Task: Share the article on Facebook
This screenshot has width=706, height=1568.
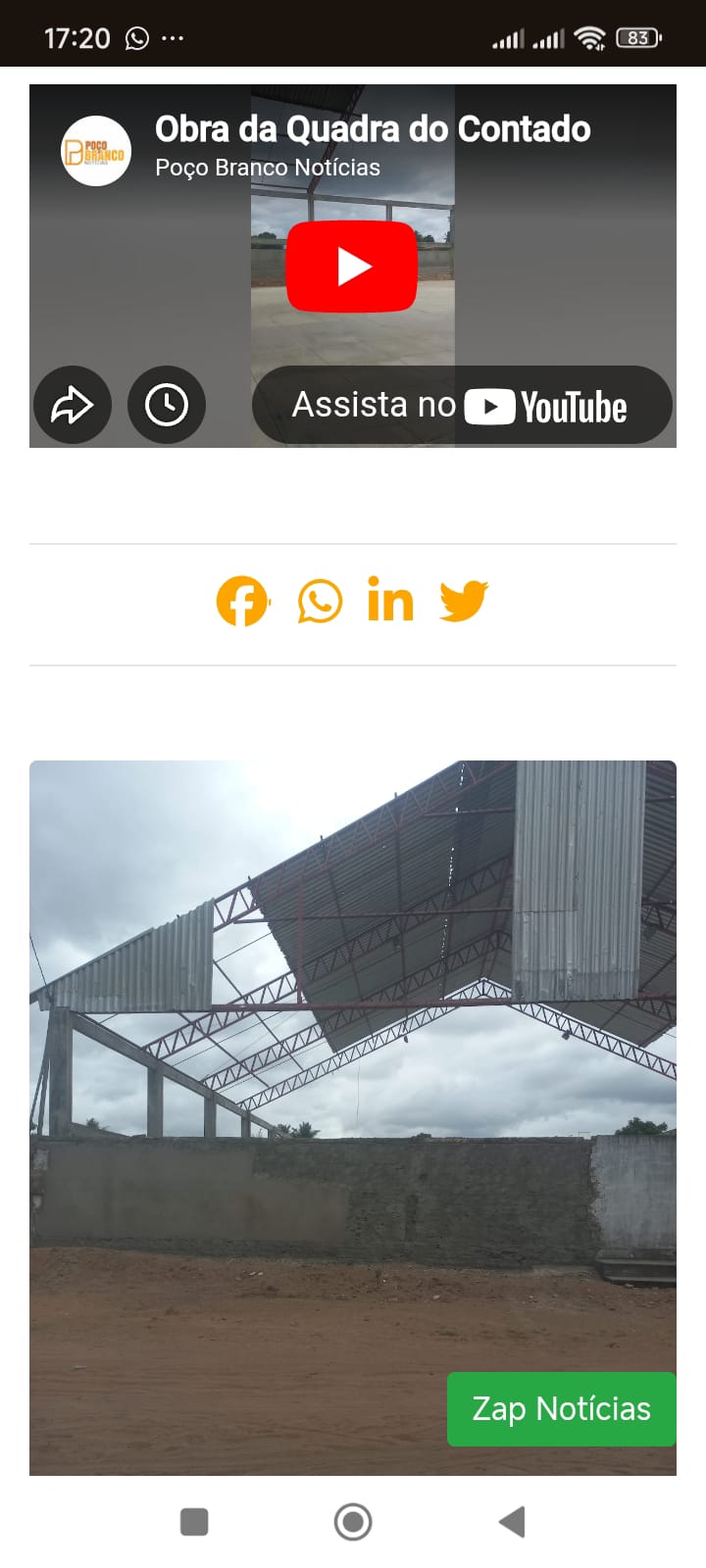Action: pyautogui.click(x=242, y=601)
